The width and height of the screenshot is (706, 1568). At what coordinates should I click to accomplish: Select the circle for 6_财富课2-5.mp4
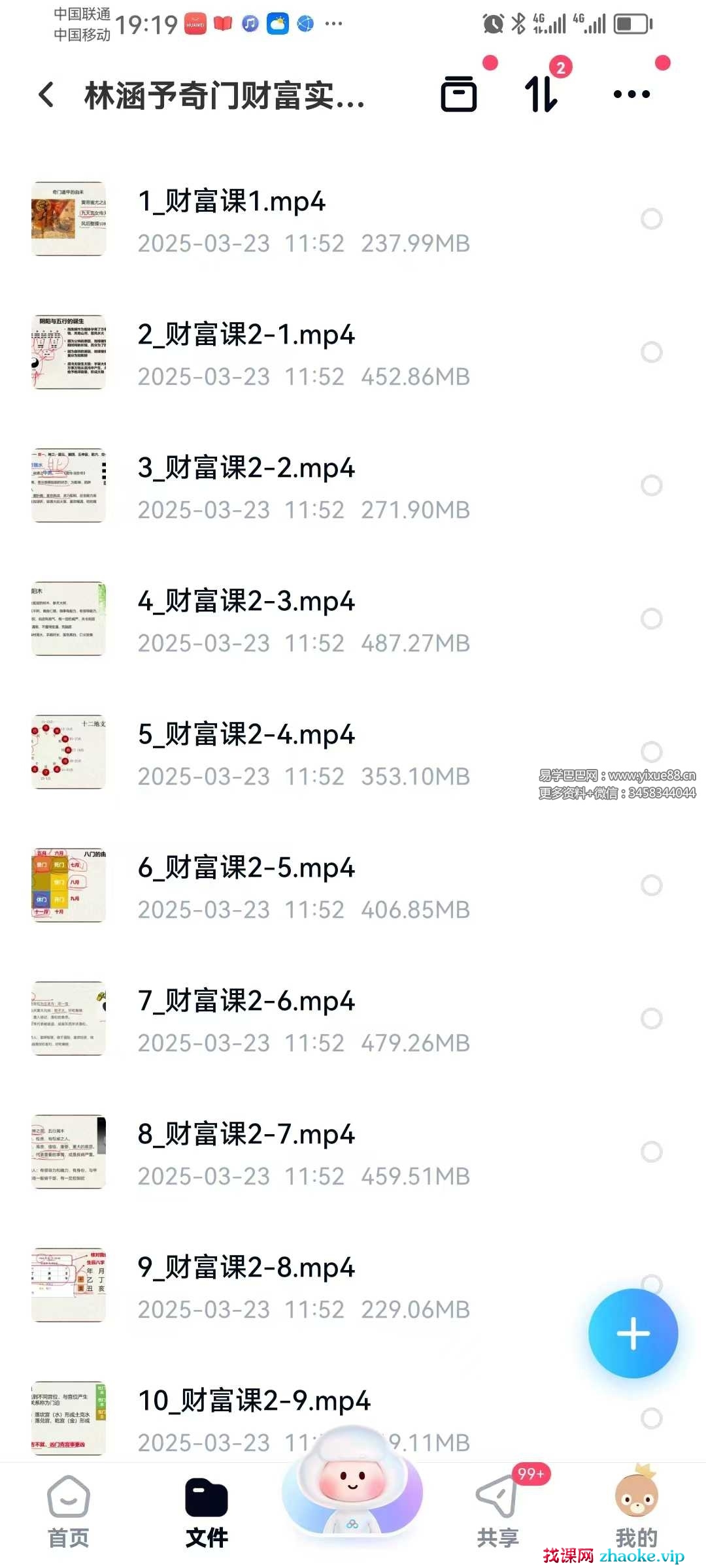click(651, 885)
